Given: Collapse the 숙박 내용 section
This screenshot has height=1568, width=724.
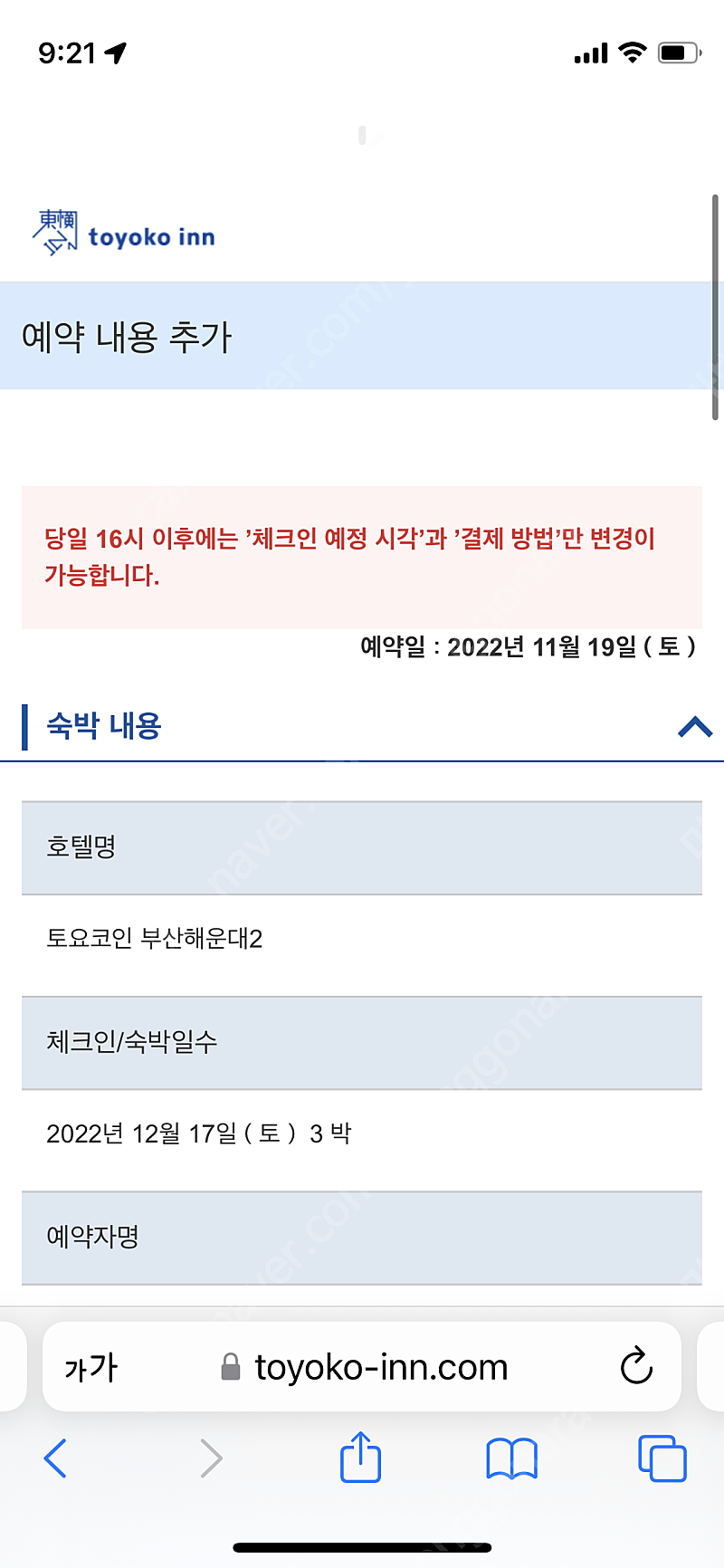Looking at the screenshot, I should pos(694,727).
